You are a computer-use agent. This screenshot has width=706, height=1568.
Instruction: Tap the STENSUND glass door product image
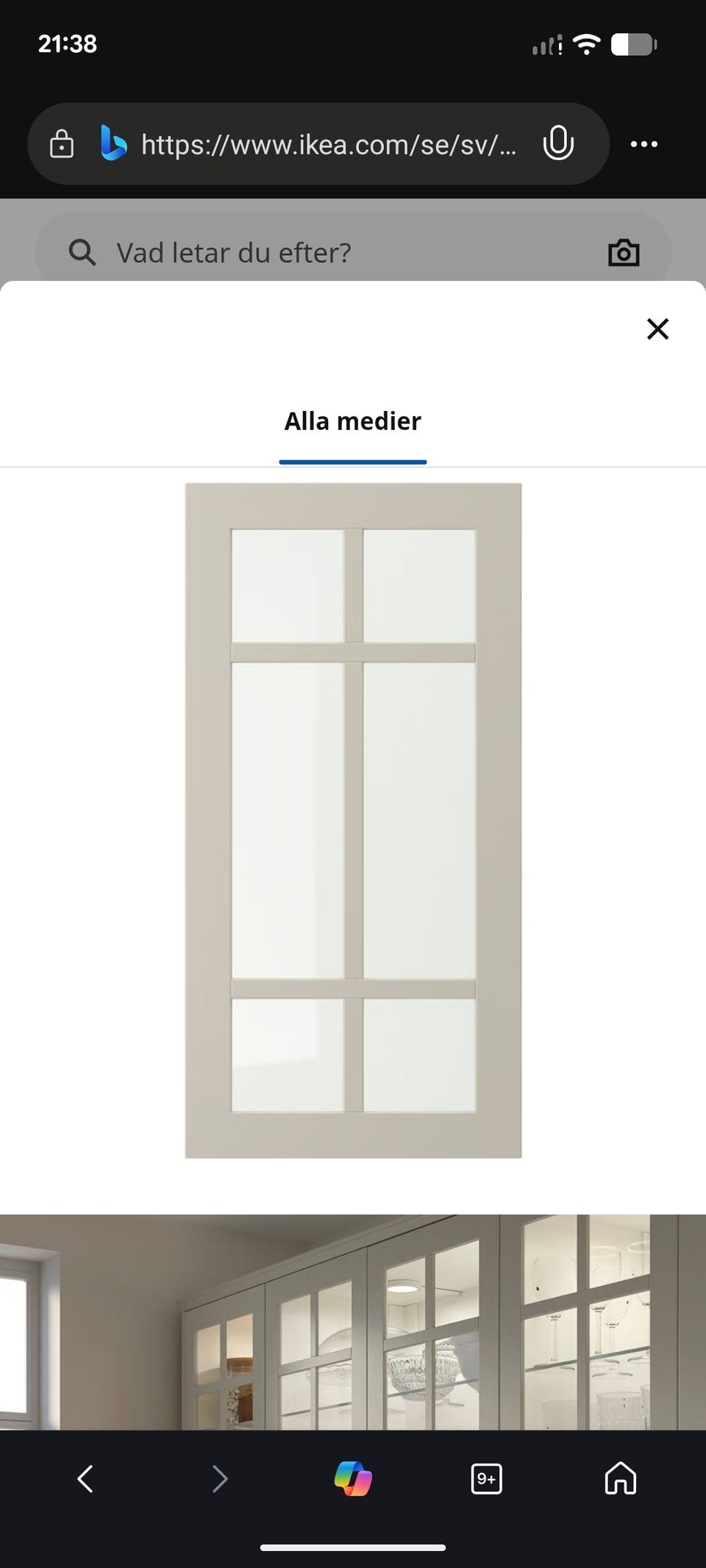click(x=352, y=820)
